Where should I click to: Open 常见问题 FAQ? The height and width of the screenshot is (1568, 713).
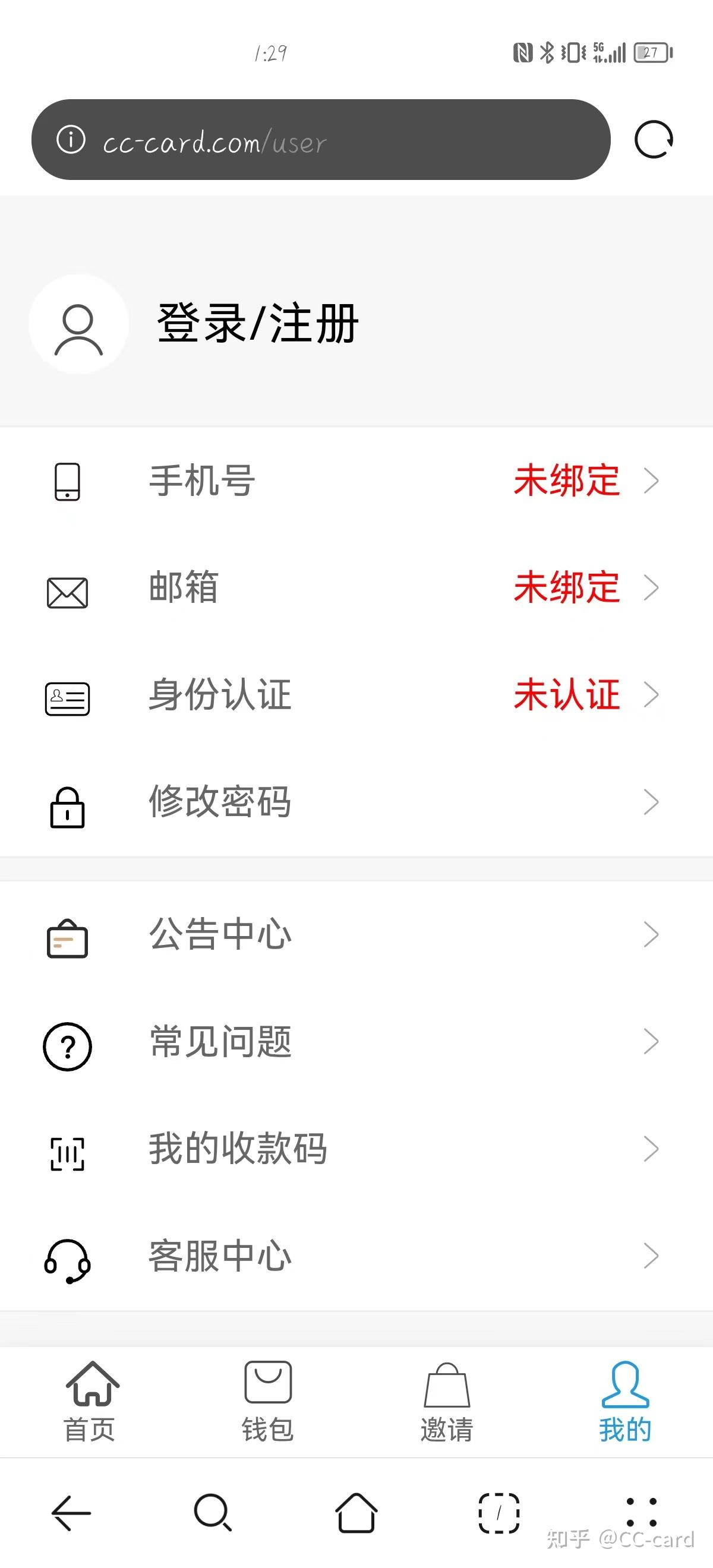(356, 1042)
